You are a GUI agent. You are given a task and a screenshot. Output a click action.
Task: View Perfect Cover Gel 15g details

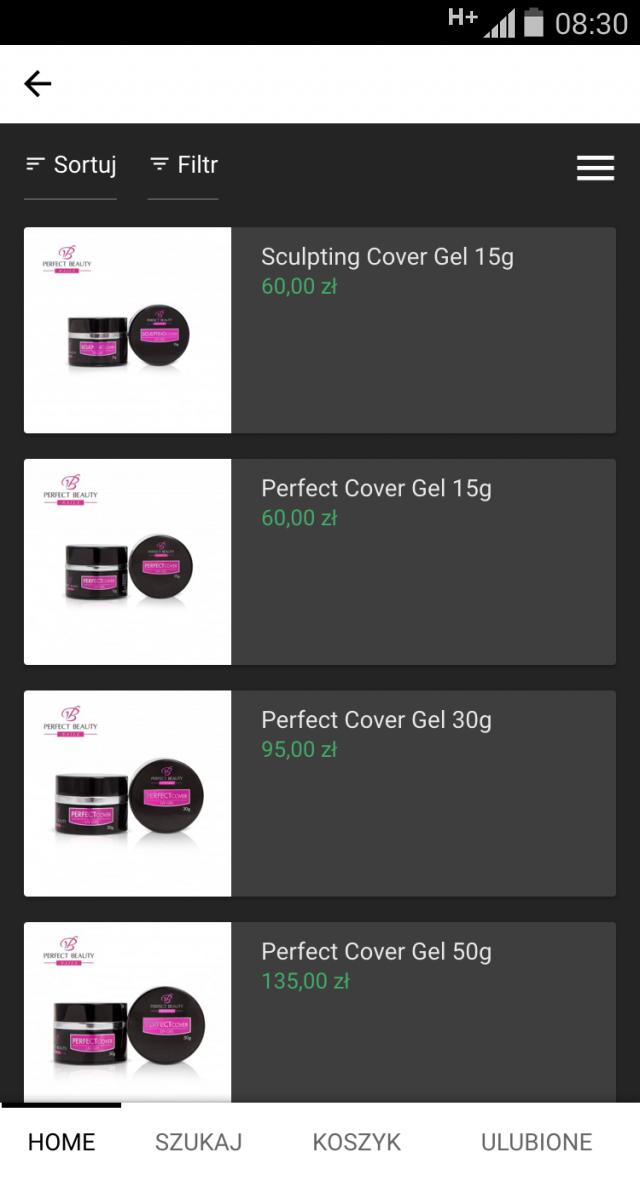(x=320, y=562)
